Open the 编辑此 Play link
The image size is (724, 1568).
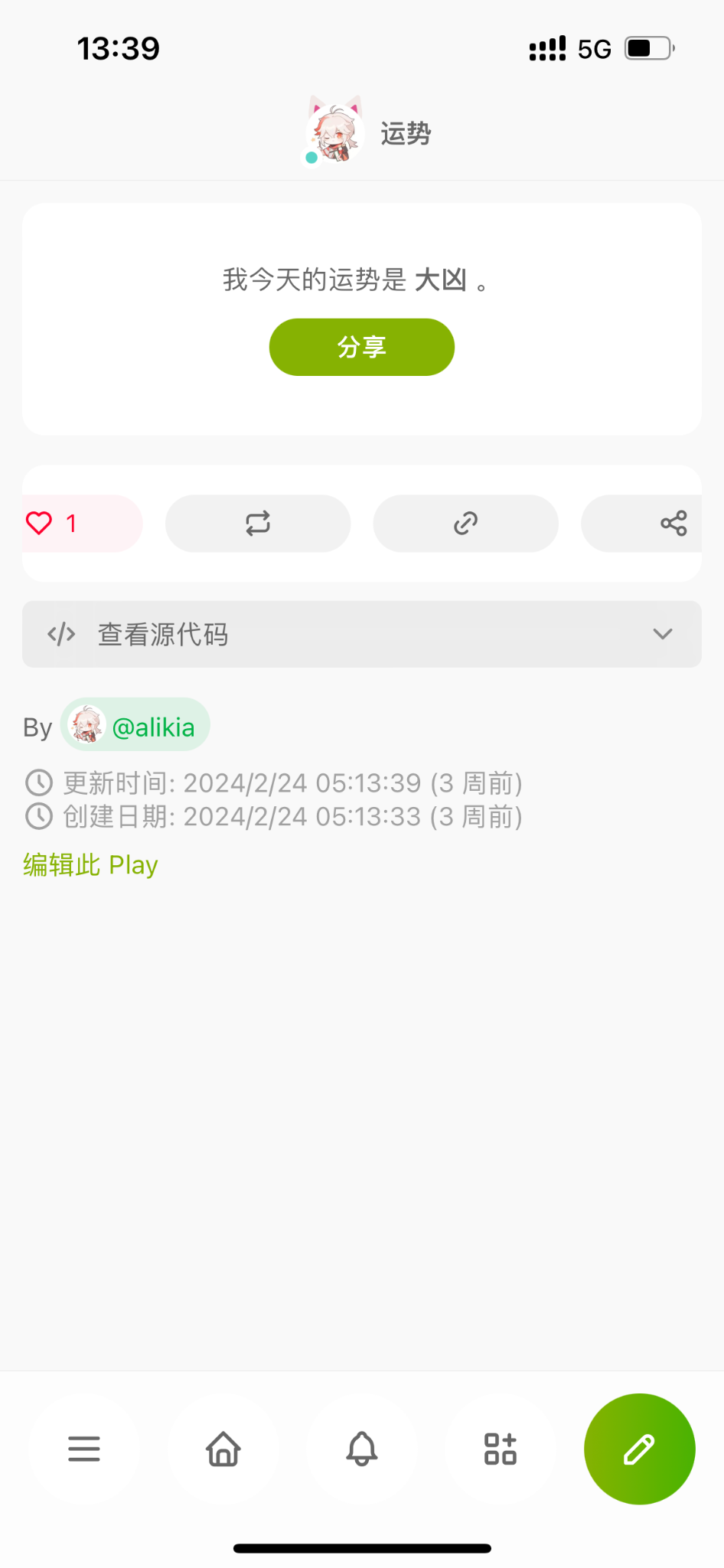point(90,864)
